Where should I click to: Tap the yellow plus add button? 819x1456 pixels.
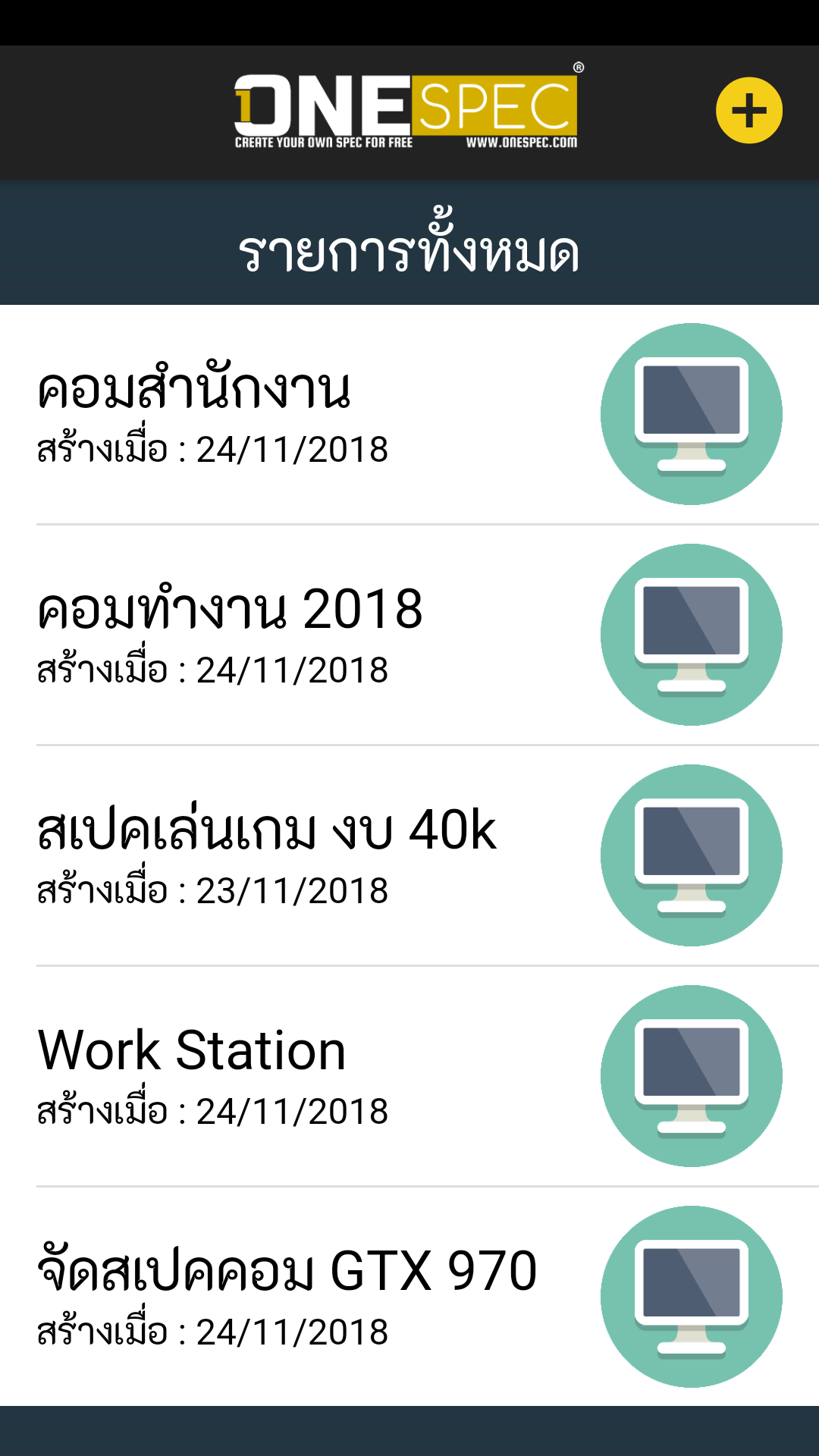748,111
